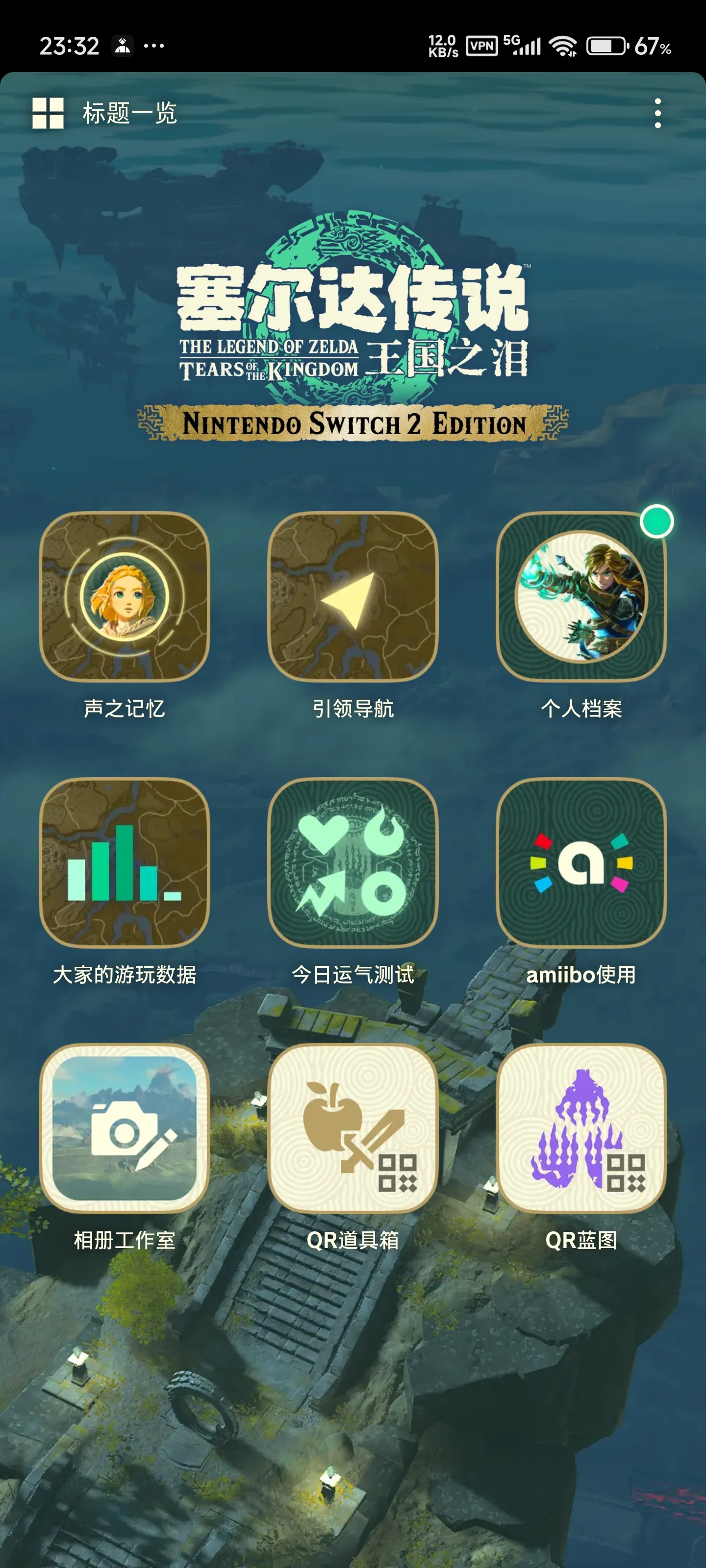The width and height of the screenshot is (706, 1568).
Task: Try 今日运气测试 daily luck test
Action: click(353, 862)
